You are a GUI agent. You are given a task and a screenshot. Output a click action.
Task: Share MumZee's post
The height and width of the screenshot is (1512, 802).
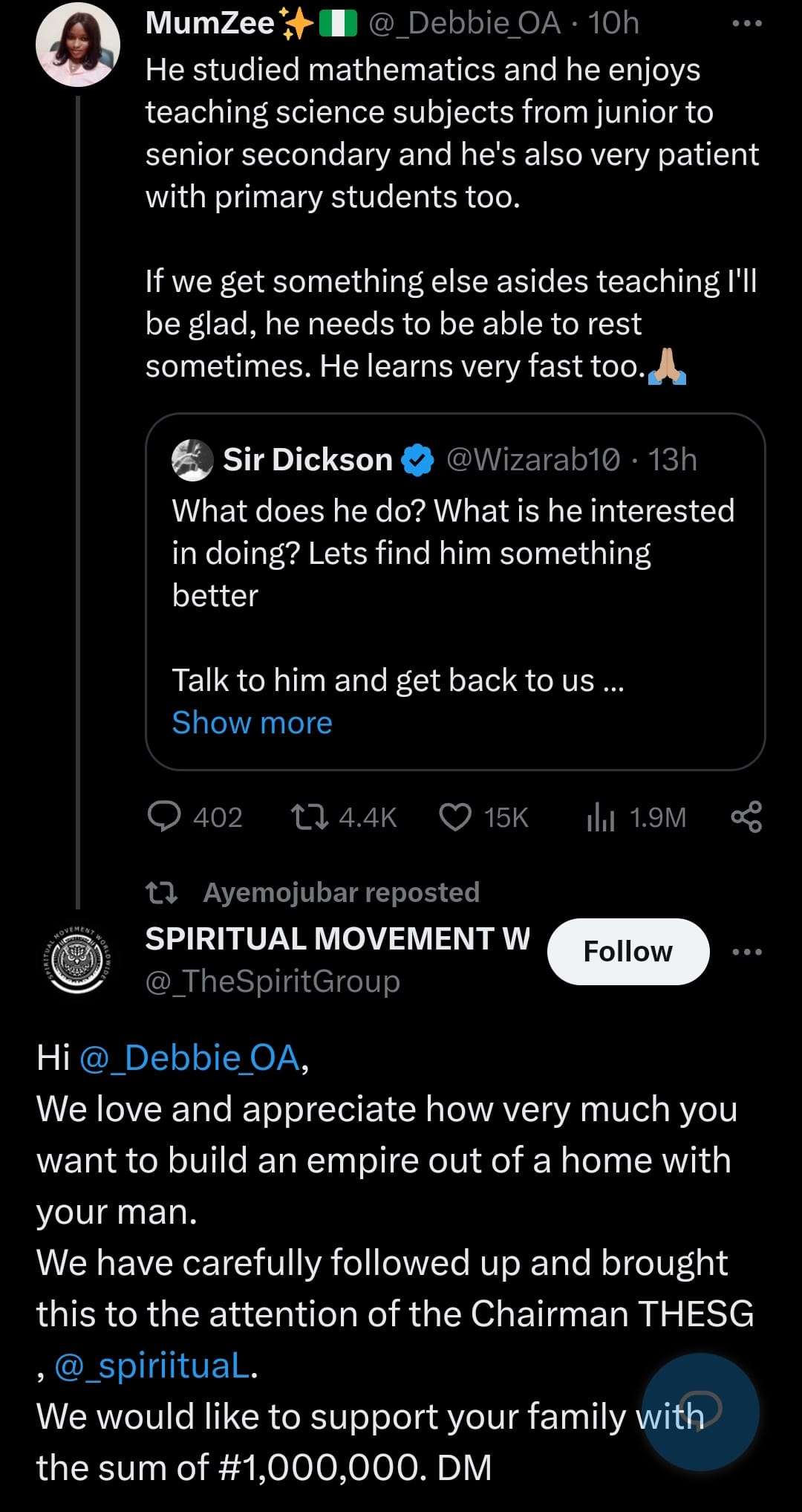tap(746, 817)
